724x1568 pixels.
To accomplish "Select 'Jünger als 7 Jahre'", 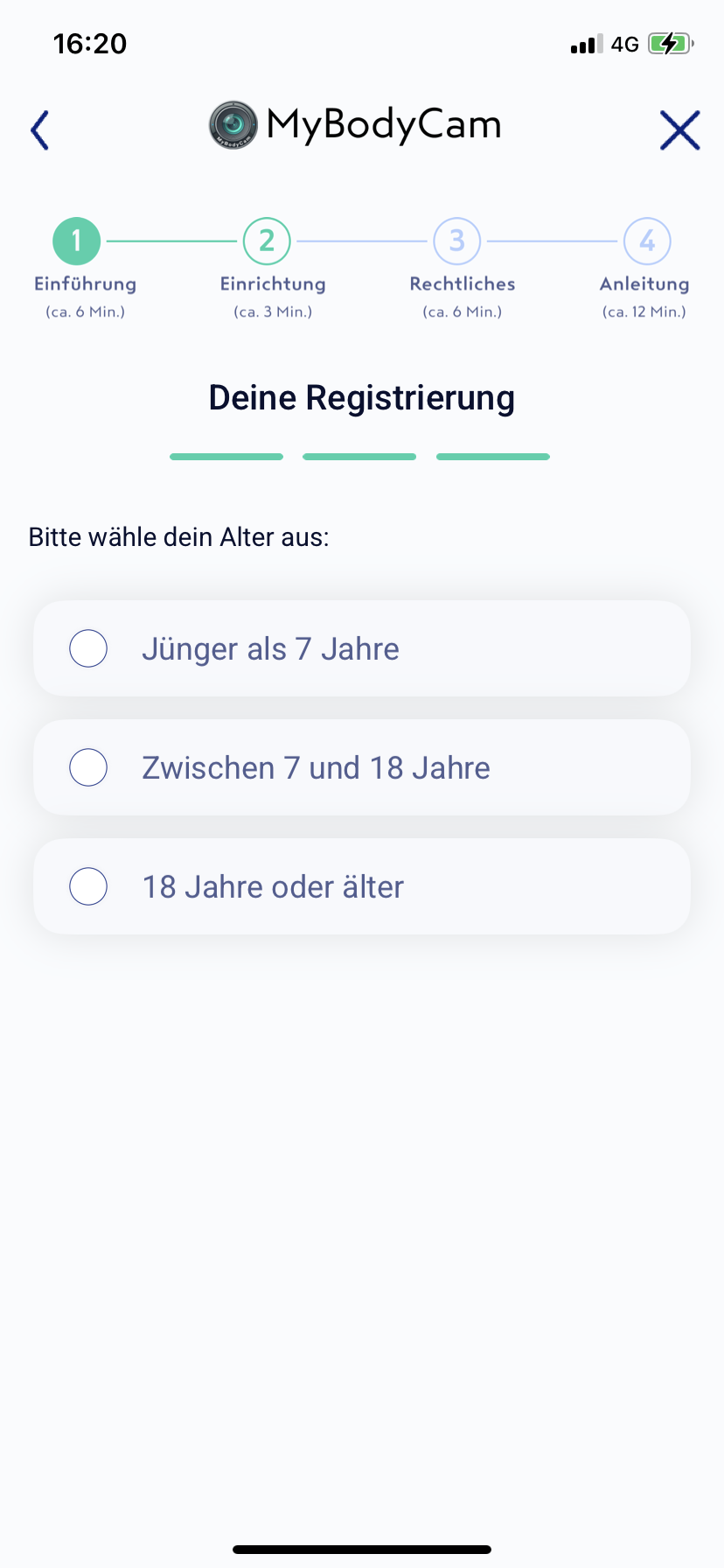I will click(x=362, y=648).
